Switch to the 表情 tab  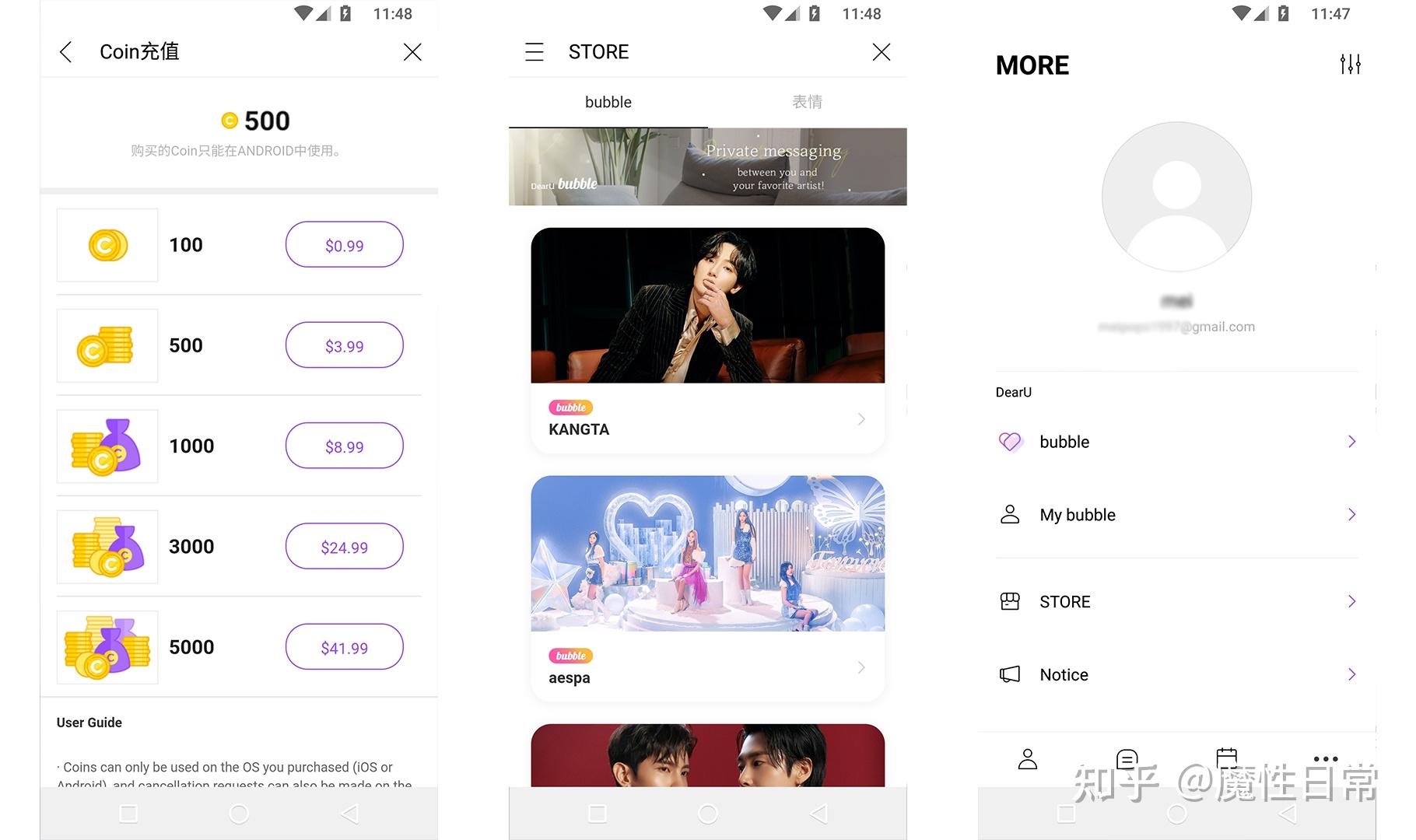point(807,102)
